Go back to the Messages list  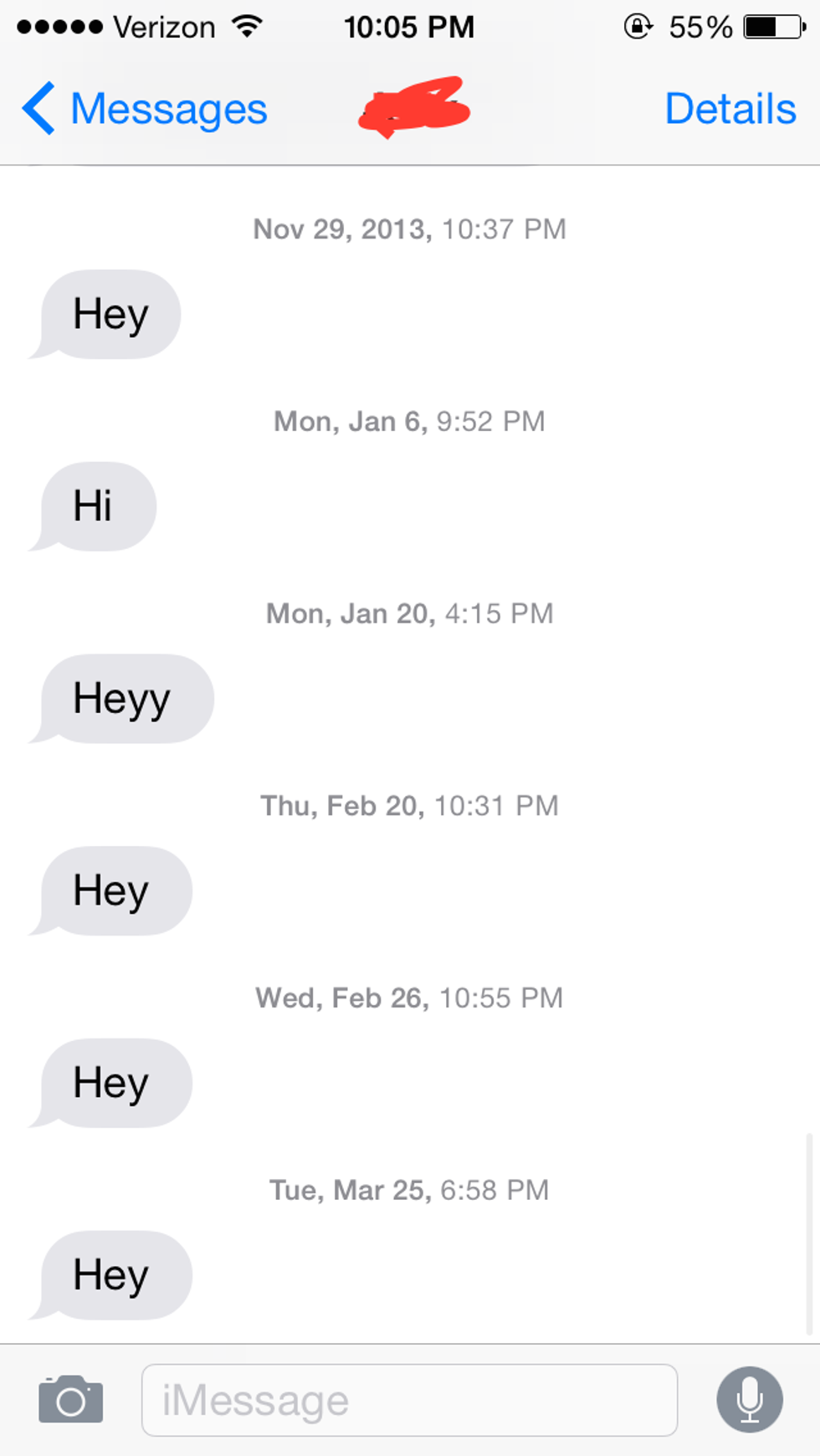(144, 109)
